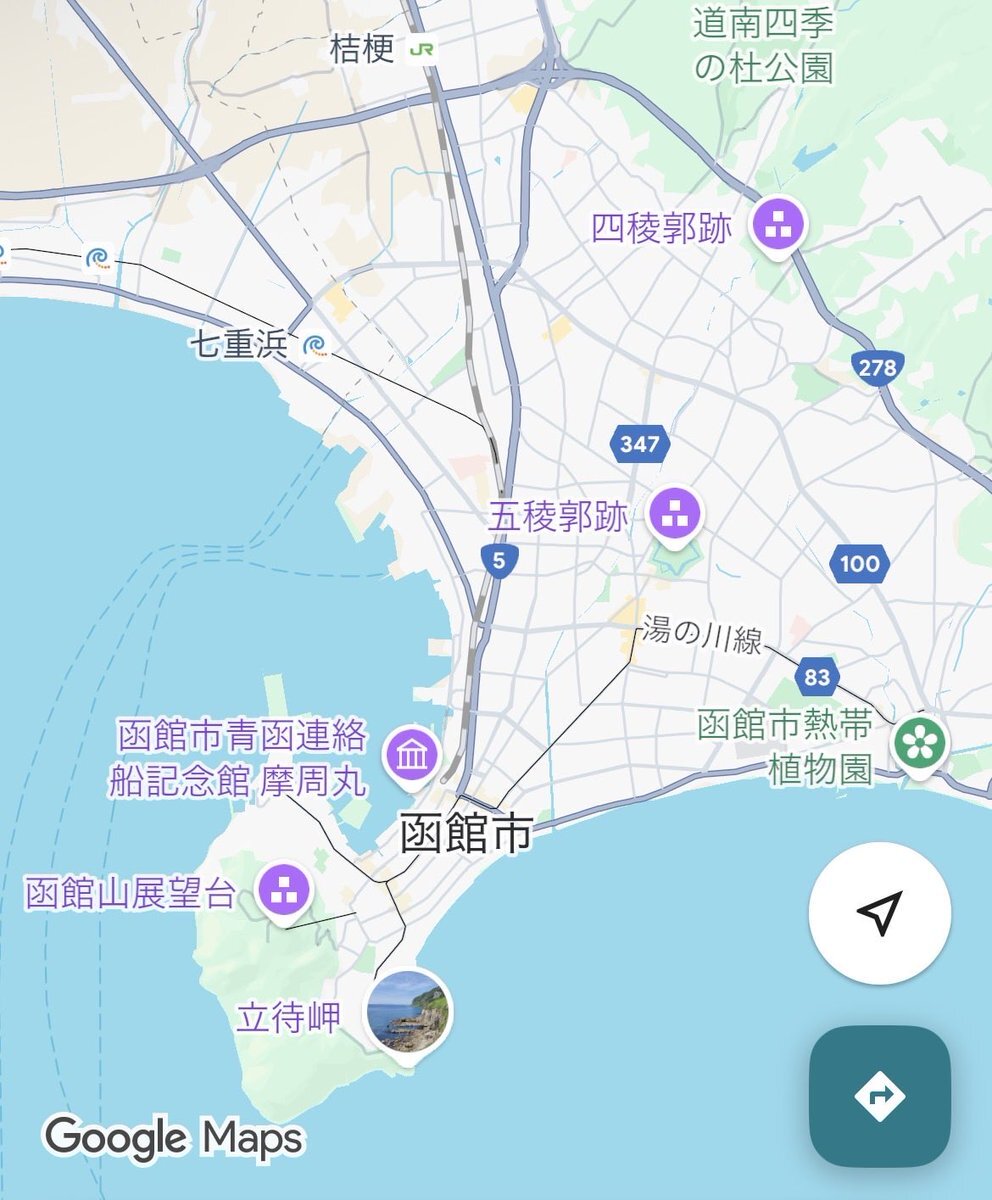This screenshot has height=1200, width=992.
Task: Select the 函館市熱帯植物園 garden pin
Action: [x=920, y=742]
